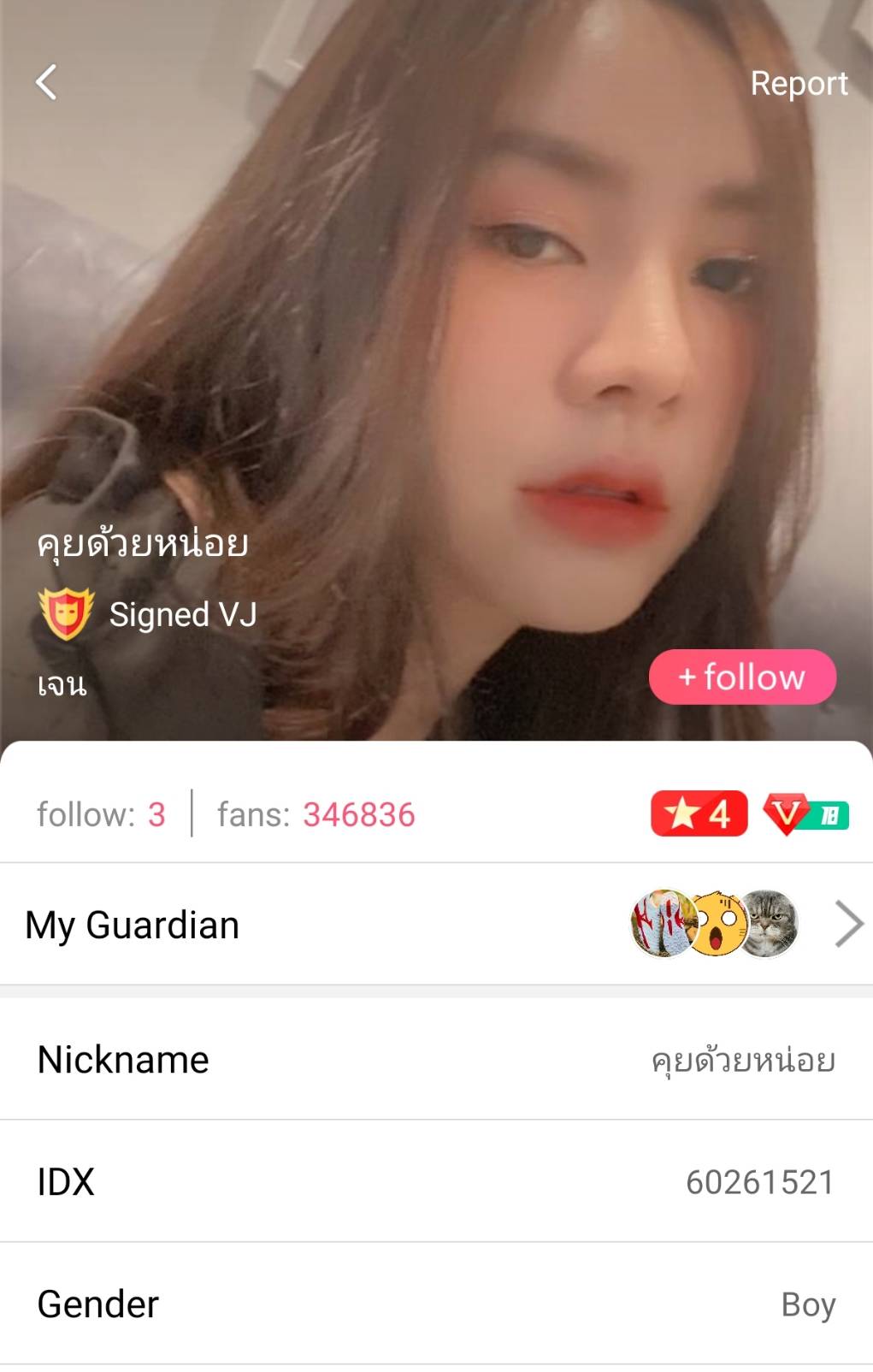
Task: Report this user profile
Action: coord(799,84)
